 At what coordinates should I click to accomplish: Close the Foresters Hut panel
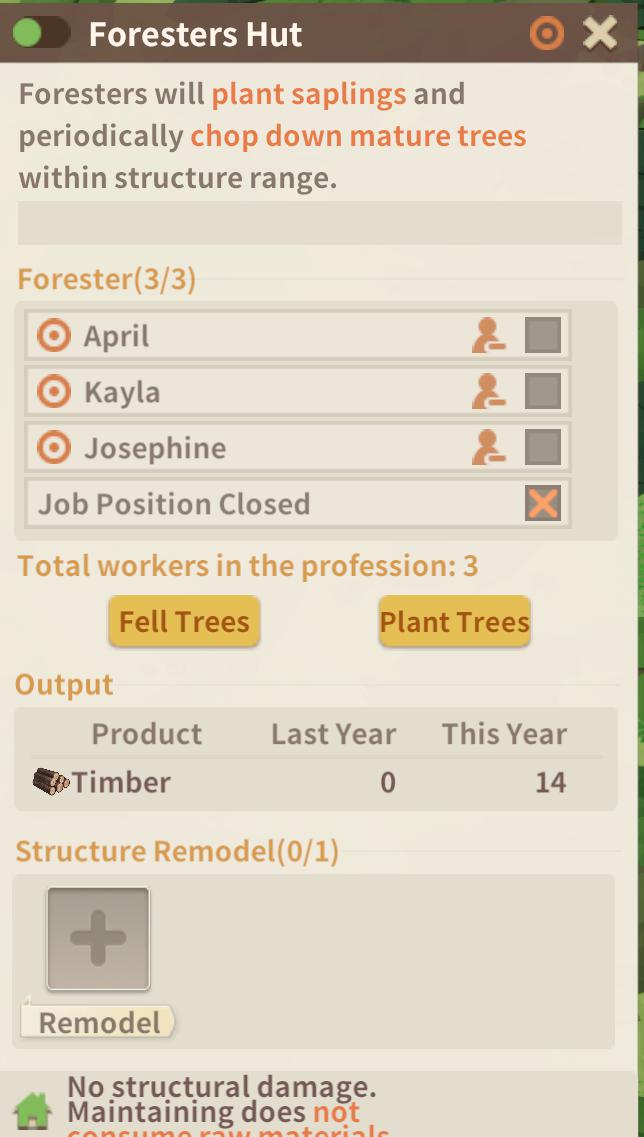click(600, 34)
